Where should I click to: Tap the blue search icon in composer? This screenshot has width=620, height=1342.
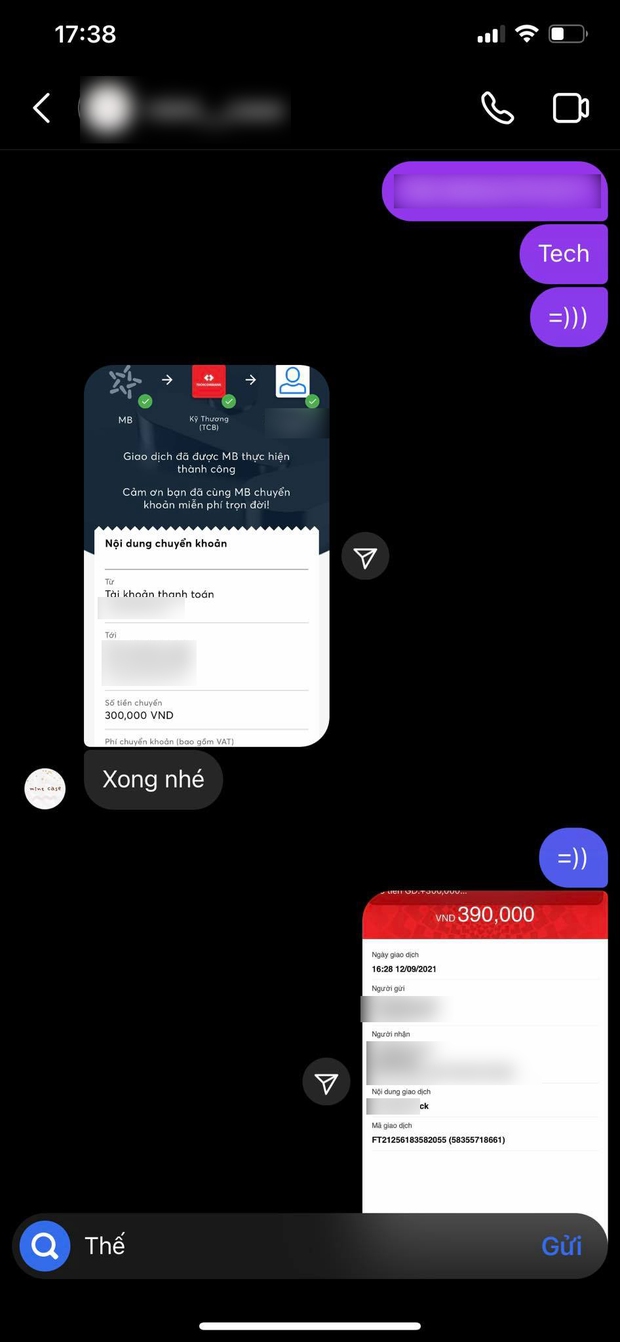pyautogui.click(x=45, y=1246)
